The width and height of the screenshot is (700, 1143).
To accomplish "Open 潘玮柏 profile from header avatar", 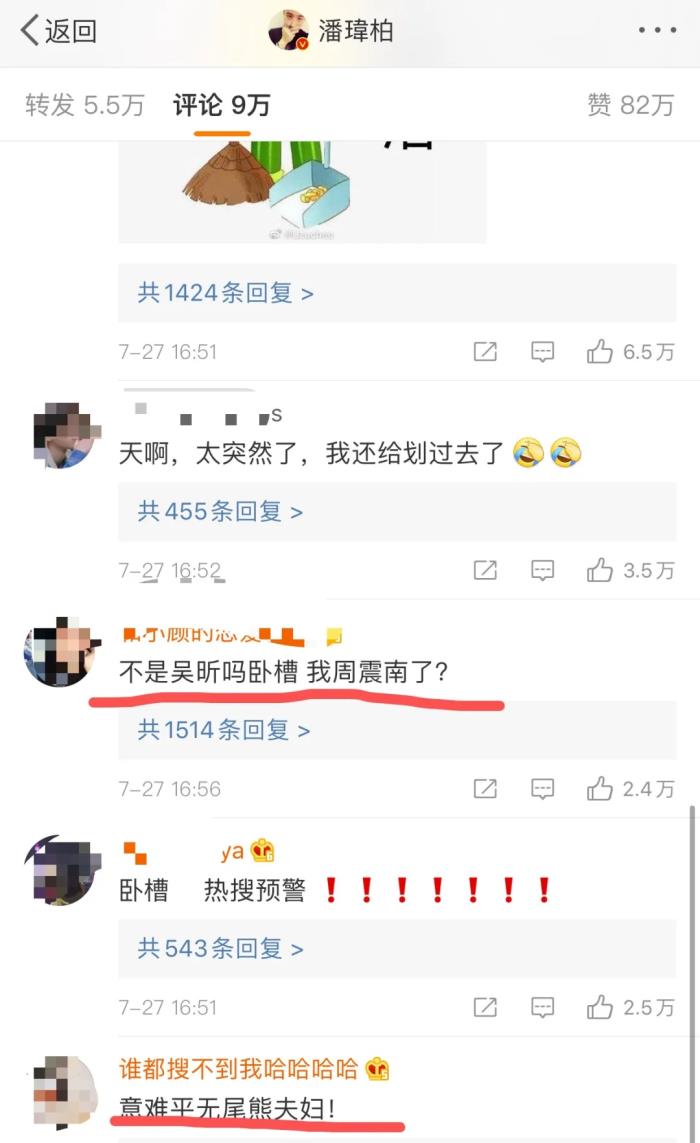I will 289,31.
